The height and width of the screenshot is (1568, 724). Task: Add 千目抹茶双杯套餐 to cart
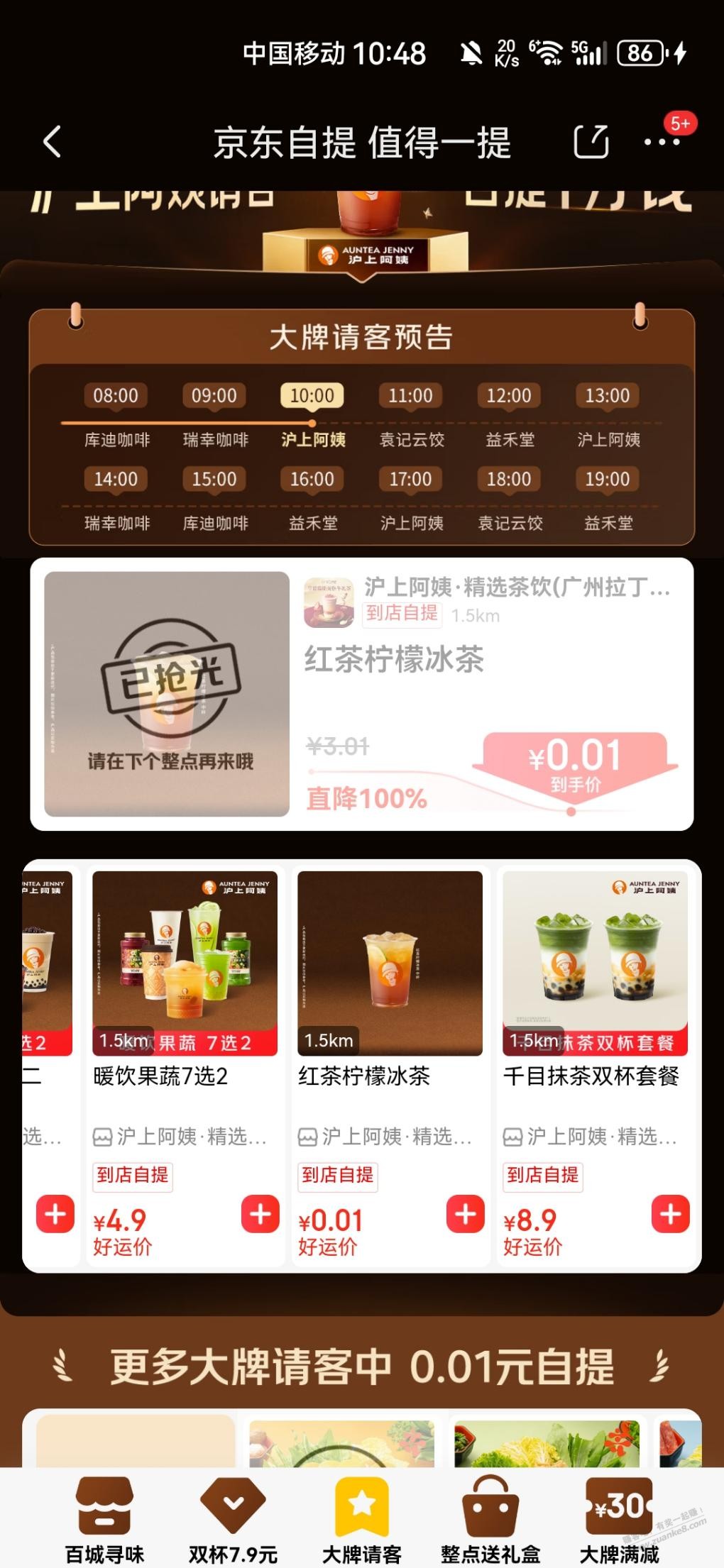pos(670,1214)
